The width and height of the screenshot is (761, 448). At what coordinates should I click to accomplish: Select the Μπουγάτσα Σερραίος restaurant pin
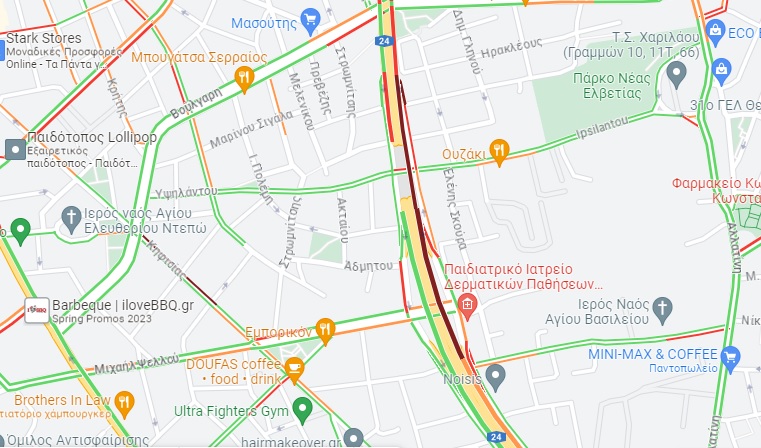pos(243,77)
